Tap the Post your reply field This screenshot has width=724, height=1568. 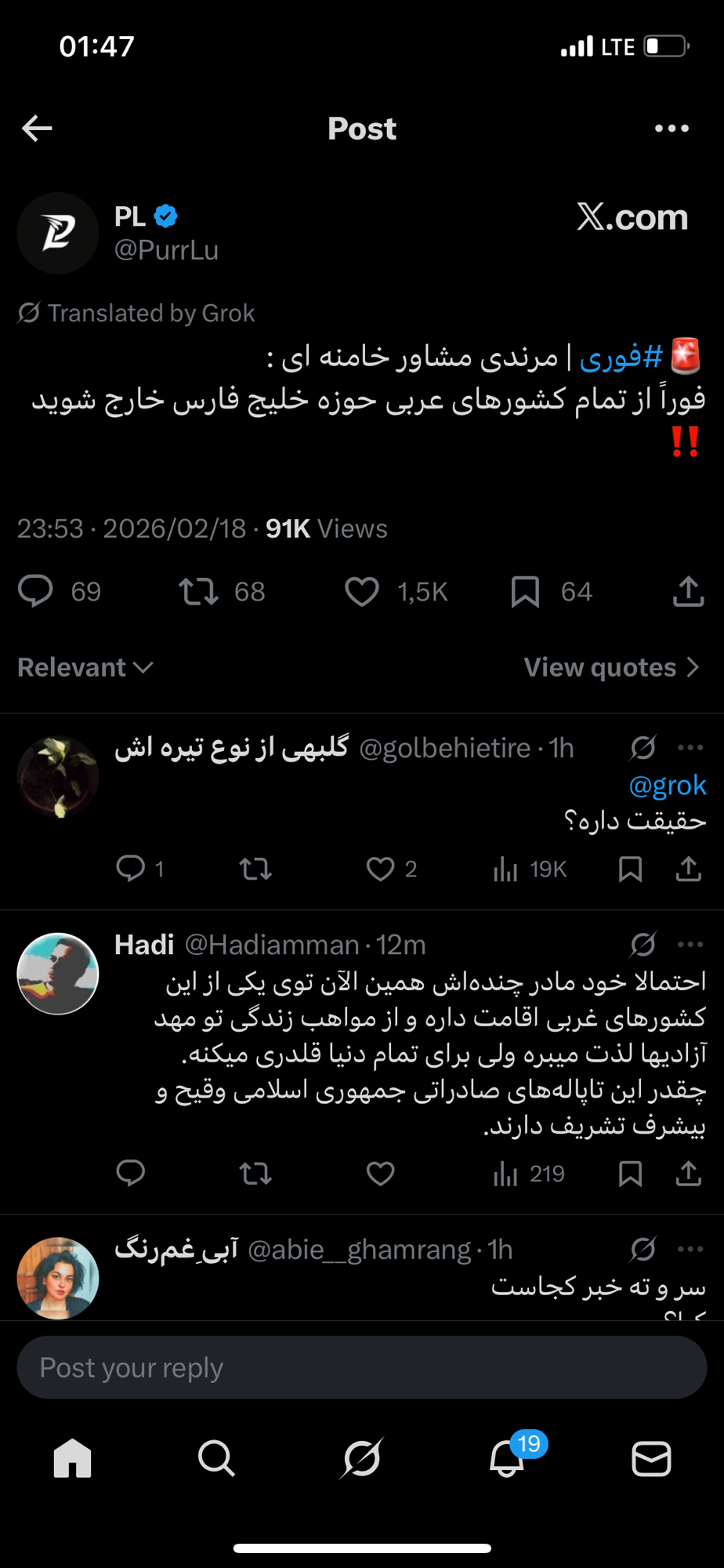pyautogui.click(x=361, y=1368)
